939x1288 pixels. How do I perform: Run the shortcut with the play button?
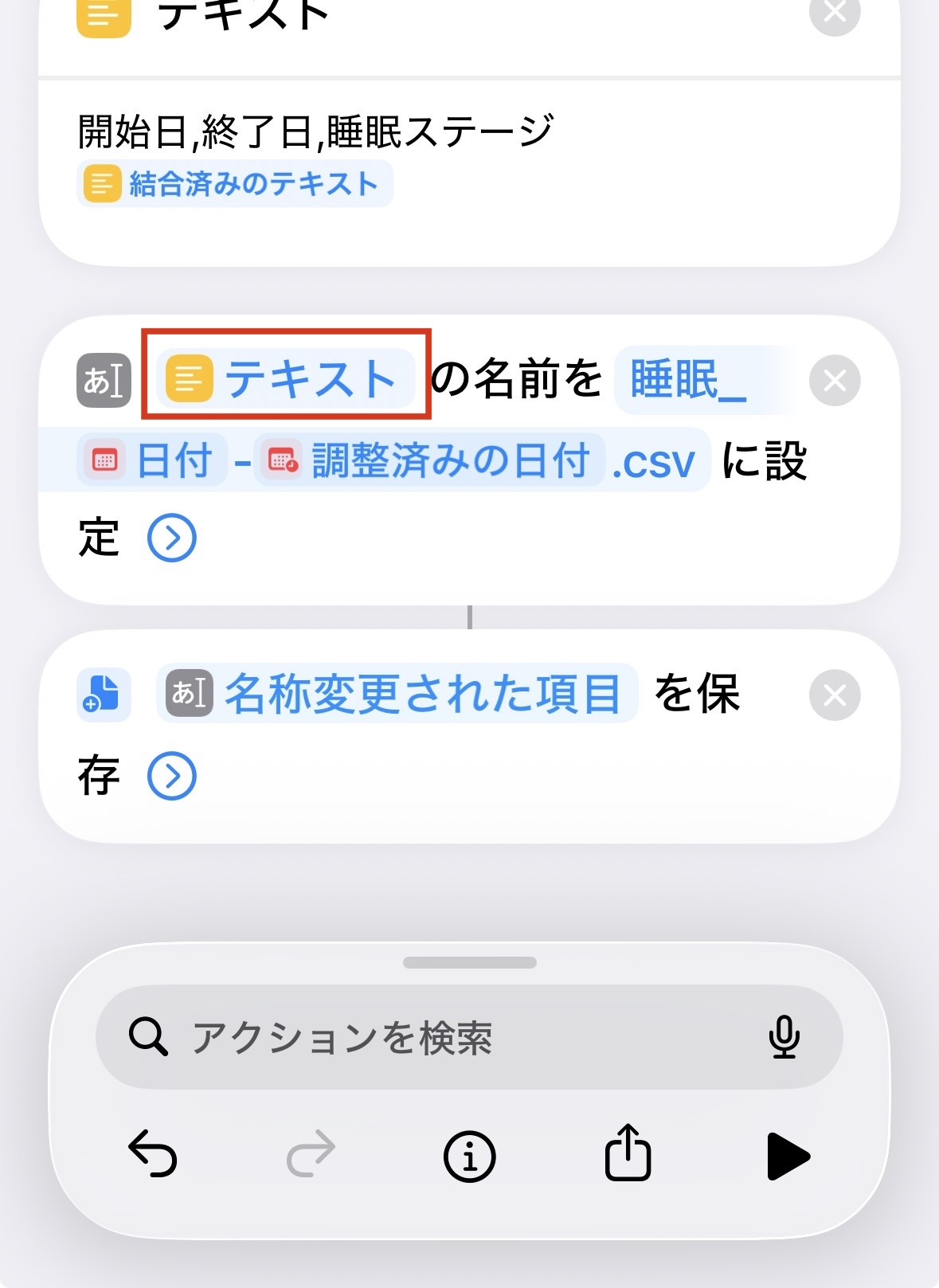pos(787,1156)
